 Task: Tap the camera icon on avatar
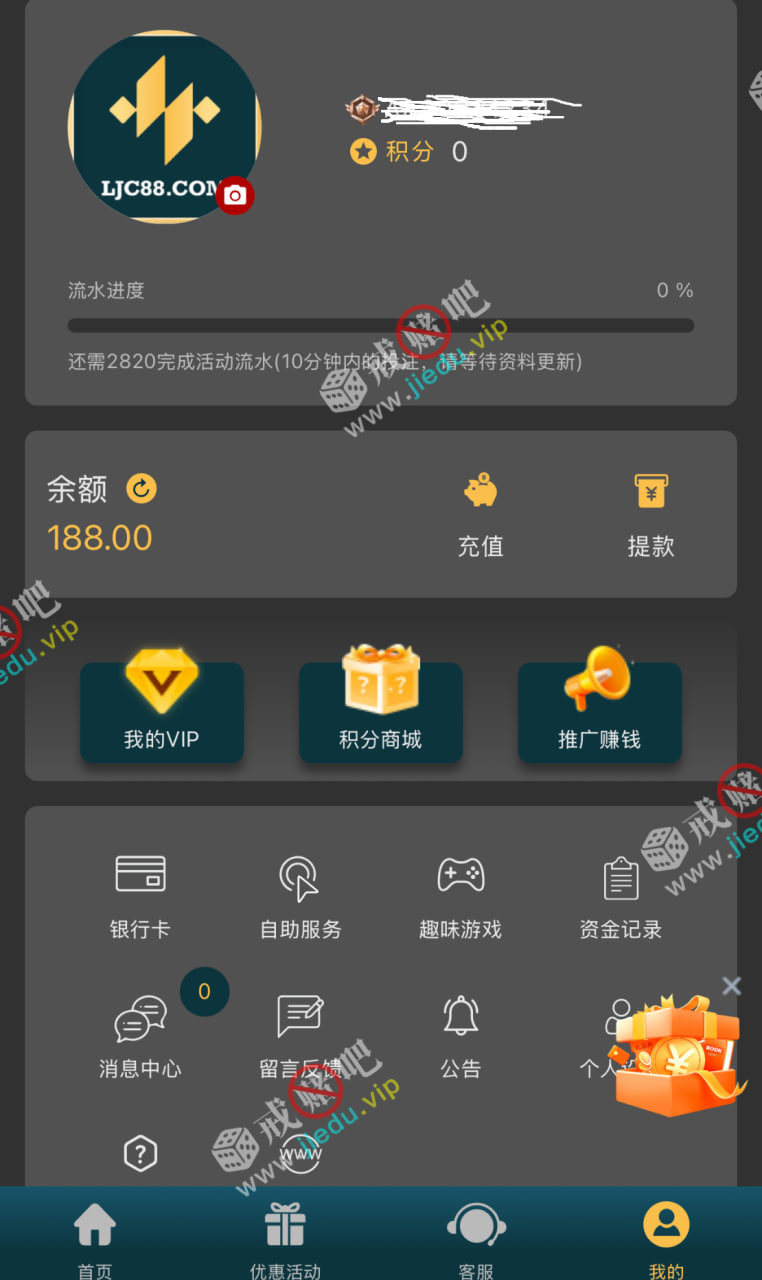click(235, 196)
